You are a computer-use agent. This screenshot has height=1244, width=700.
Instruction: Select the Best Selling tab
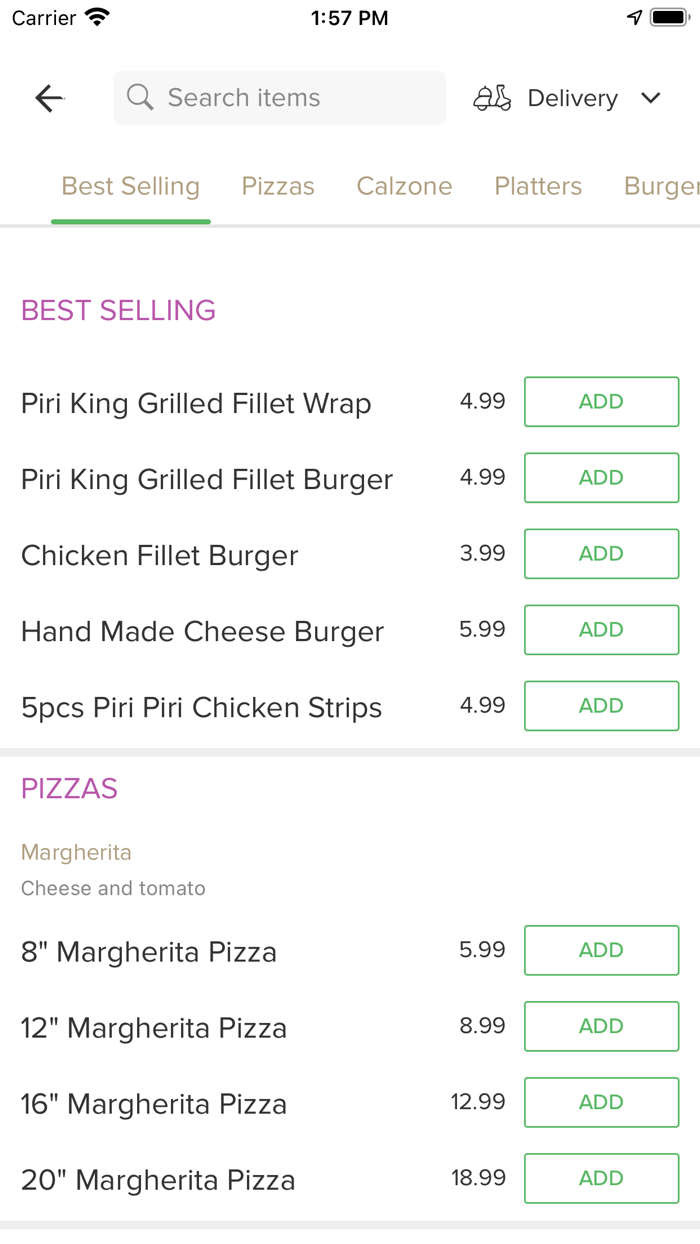click(131, 186)
